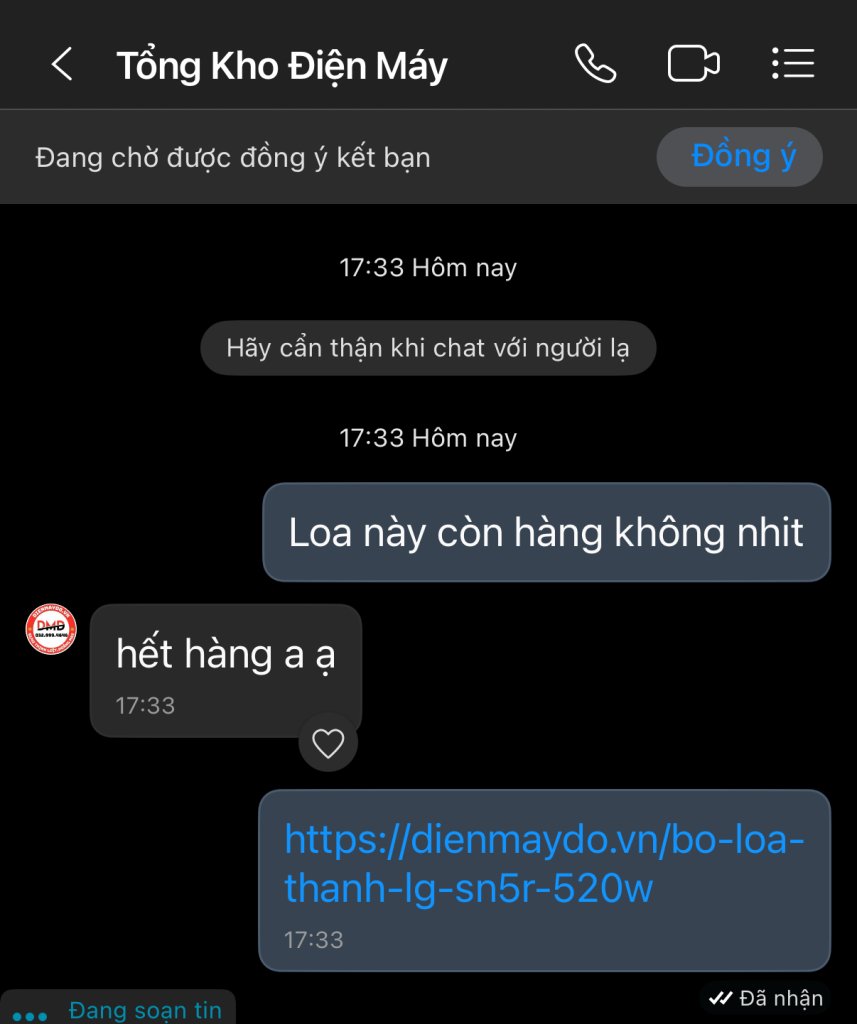857x1024 pixels.
Task: Go back from Tổng Kho Điện Máy chat
Action: click(62, 65)
